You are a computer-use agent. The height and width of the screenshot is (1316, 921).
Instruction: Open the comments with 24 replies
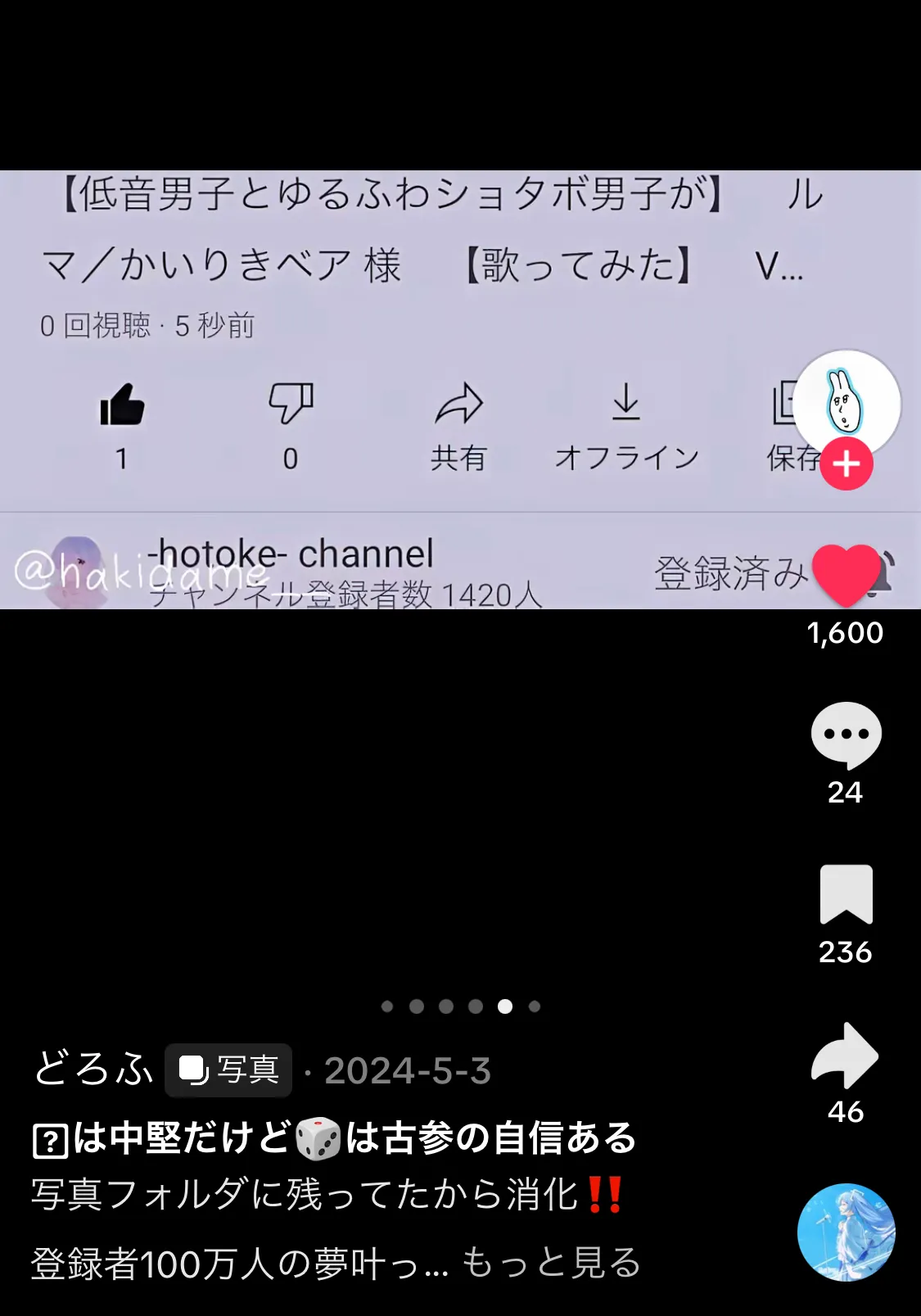[x=846, y=735]
